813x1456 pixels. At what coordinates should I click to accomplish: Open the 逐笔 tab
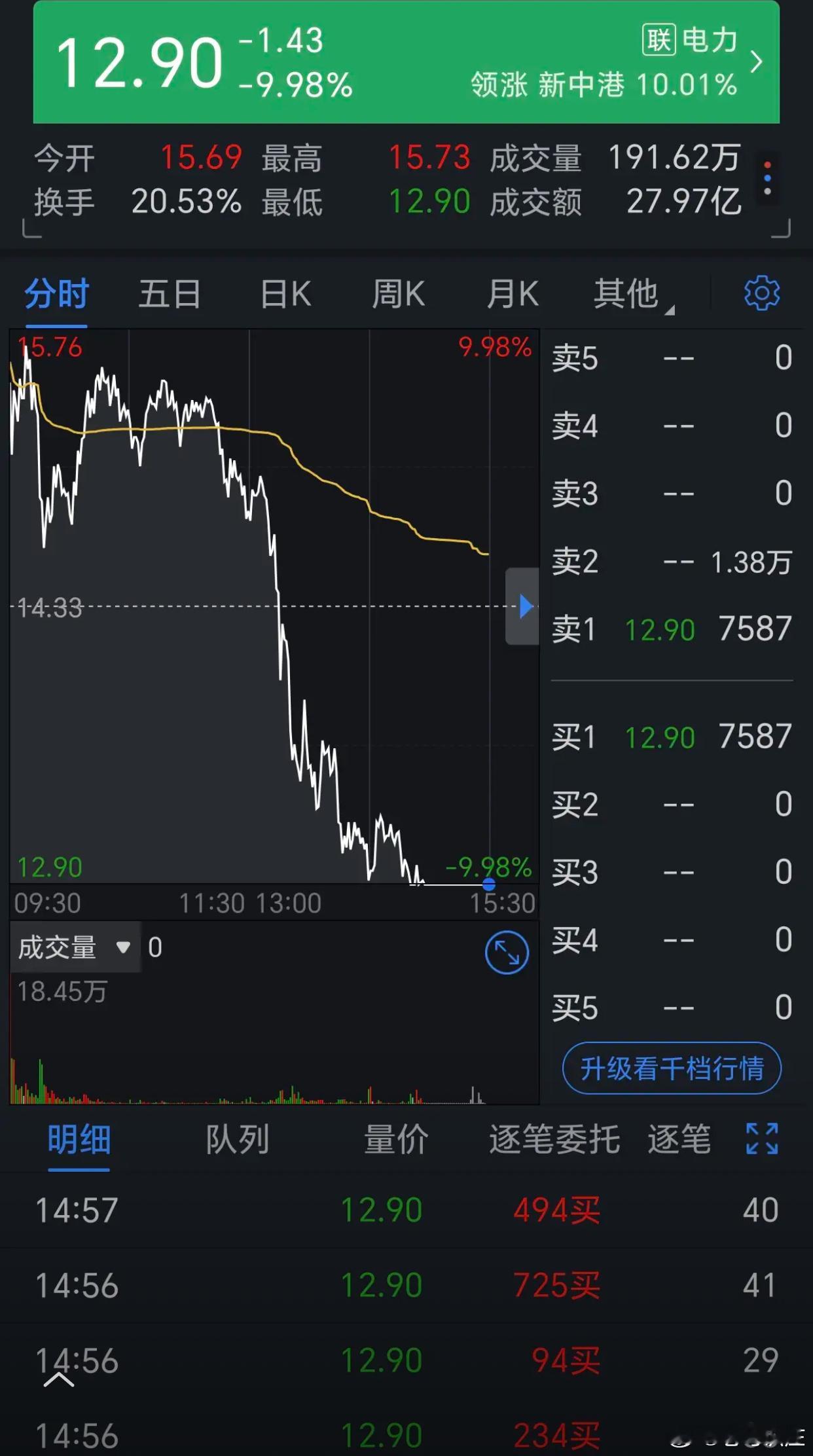coord(679,1140)
